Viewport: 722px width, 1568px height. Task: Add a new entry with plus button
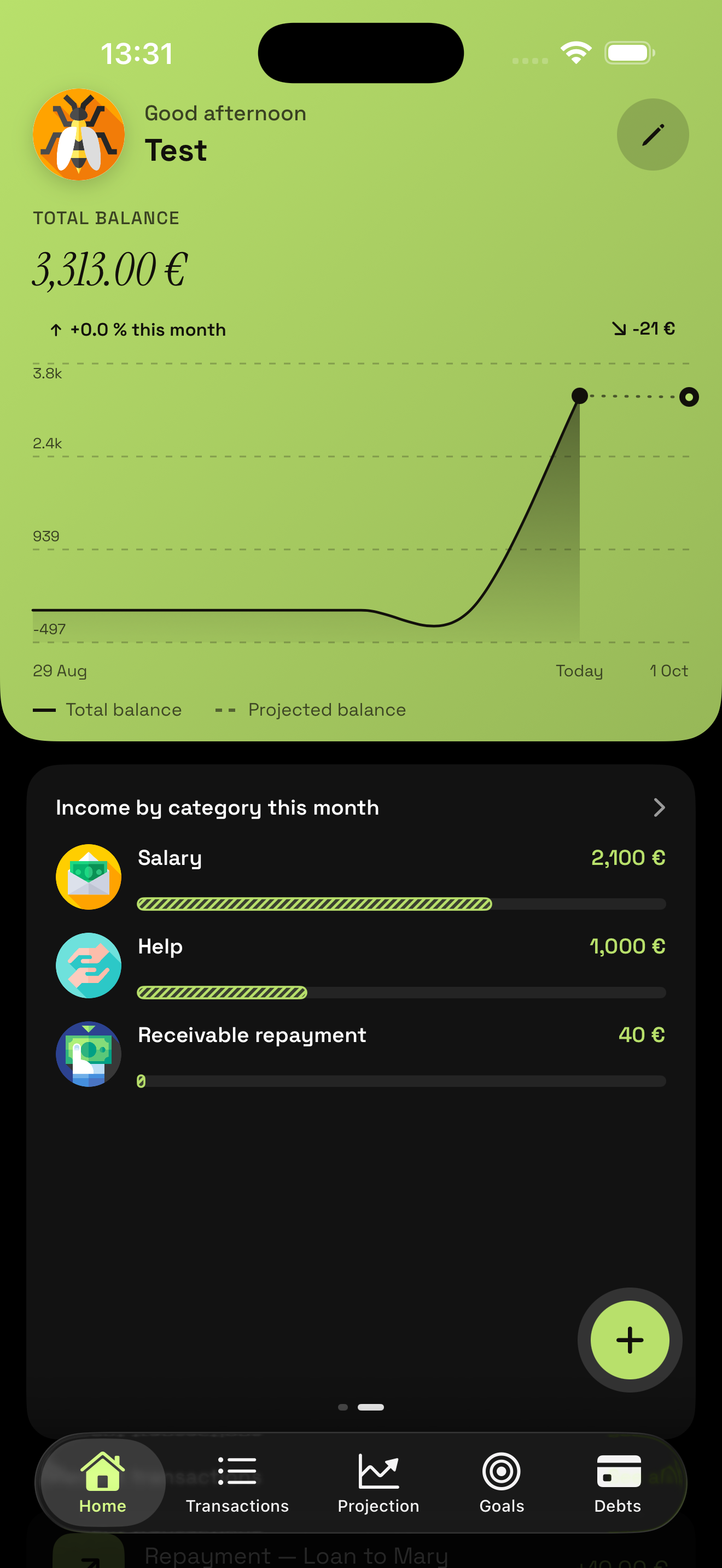630,1339
